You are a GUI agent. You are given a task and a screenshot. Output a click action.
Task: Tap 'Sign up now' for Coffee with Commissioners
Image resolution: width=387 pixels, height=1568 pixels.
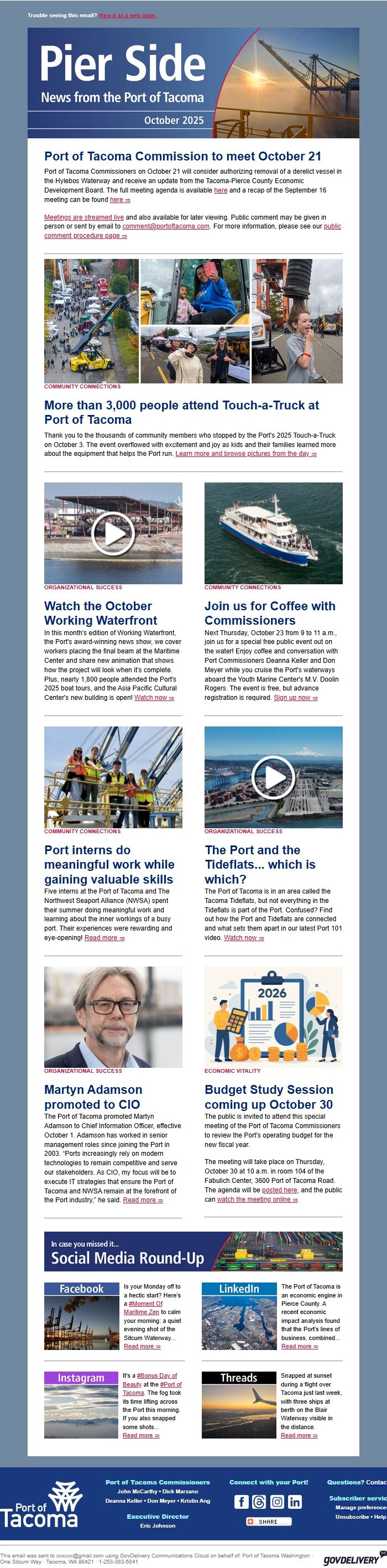(x=295, y=698)
